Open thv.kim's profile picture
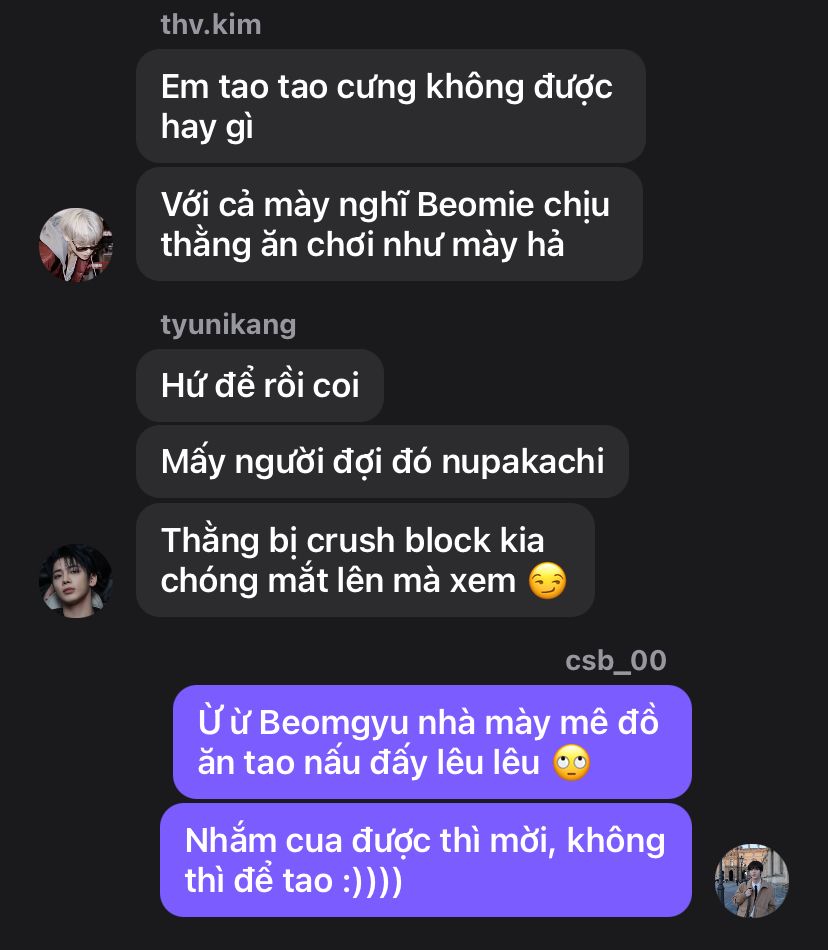The width and height of the screenshot is (828, 950). [75, 245]
